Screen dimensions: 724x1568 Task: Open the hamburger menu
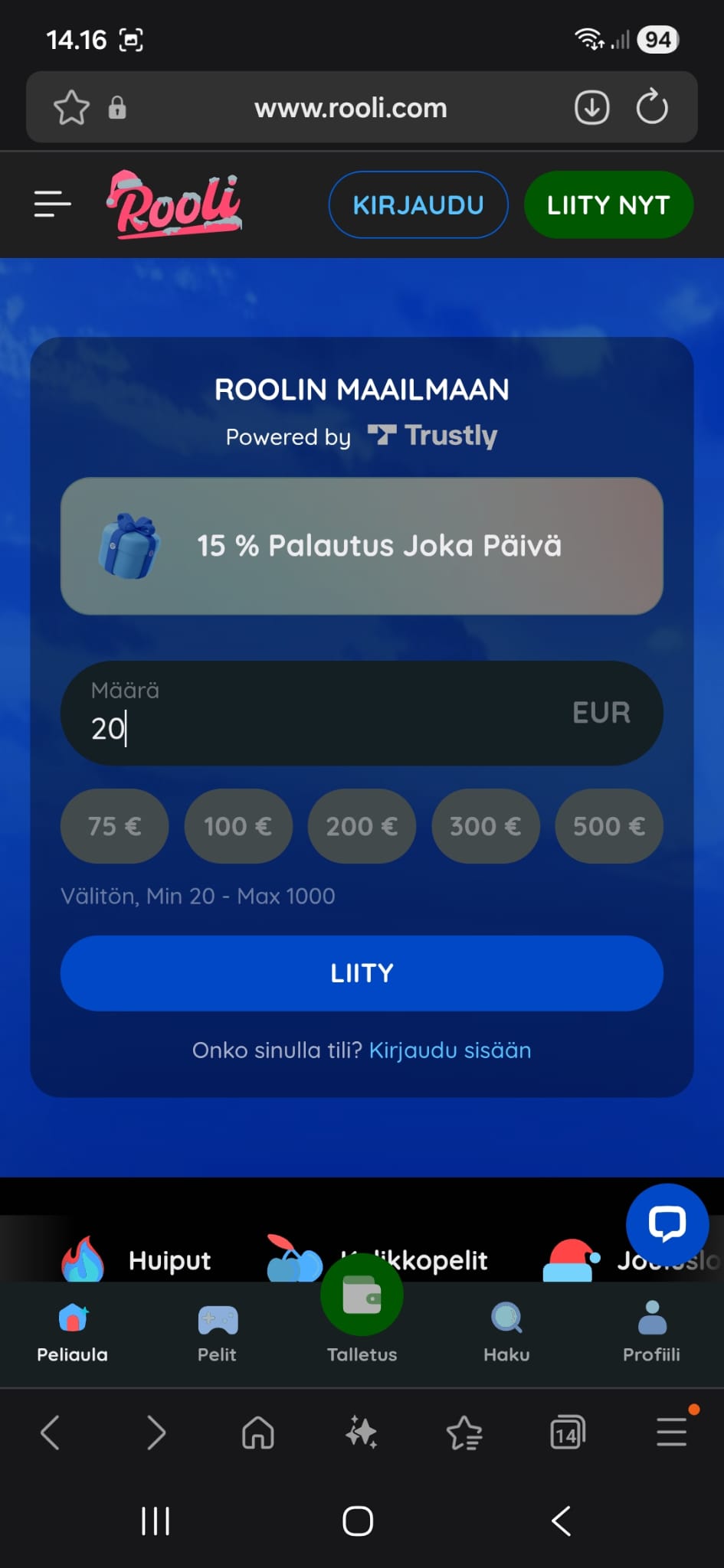point(51,204)
